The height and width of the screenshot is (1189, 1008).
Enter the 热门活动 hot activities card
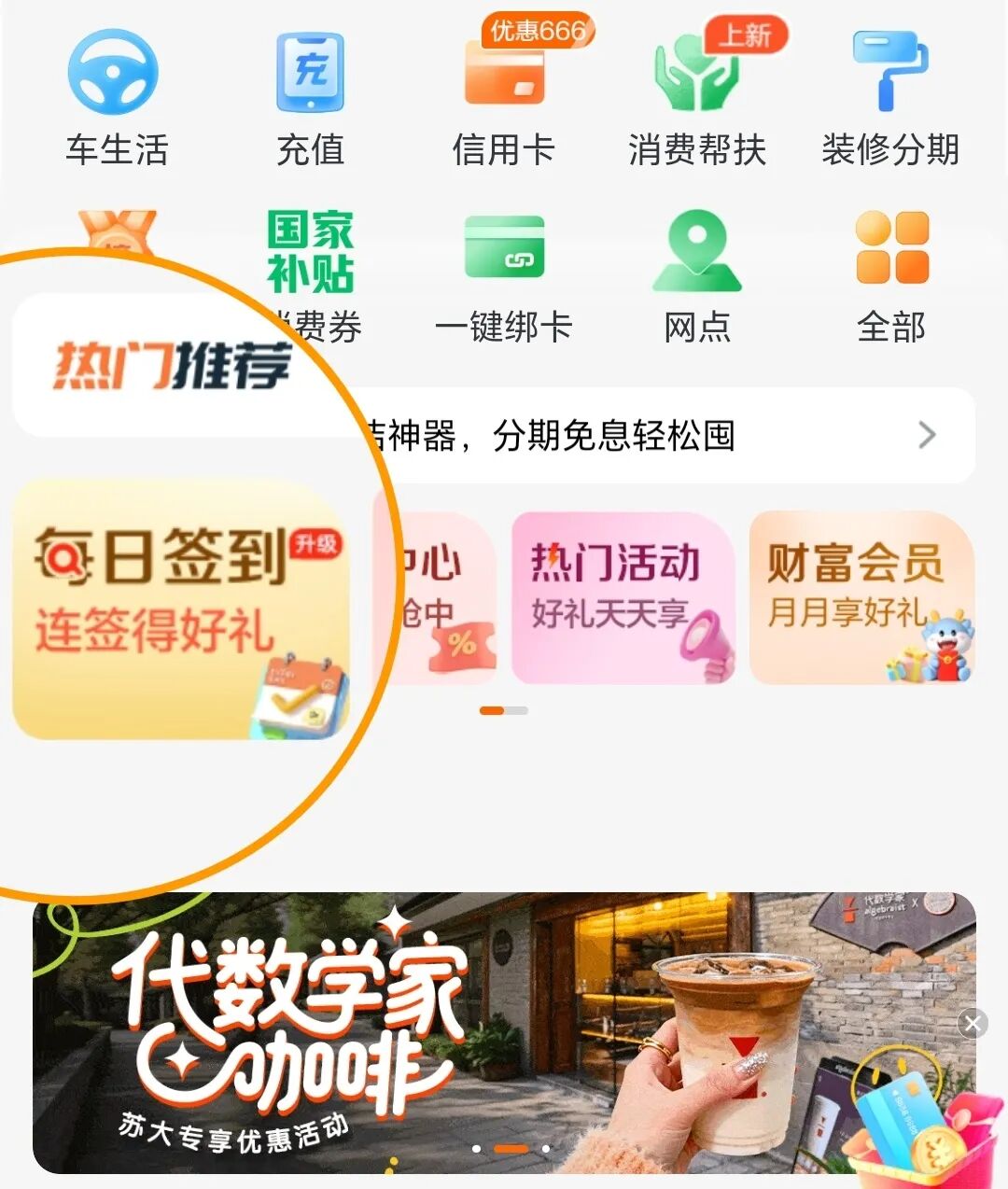tap(623, 597)
